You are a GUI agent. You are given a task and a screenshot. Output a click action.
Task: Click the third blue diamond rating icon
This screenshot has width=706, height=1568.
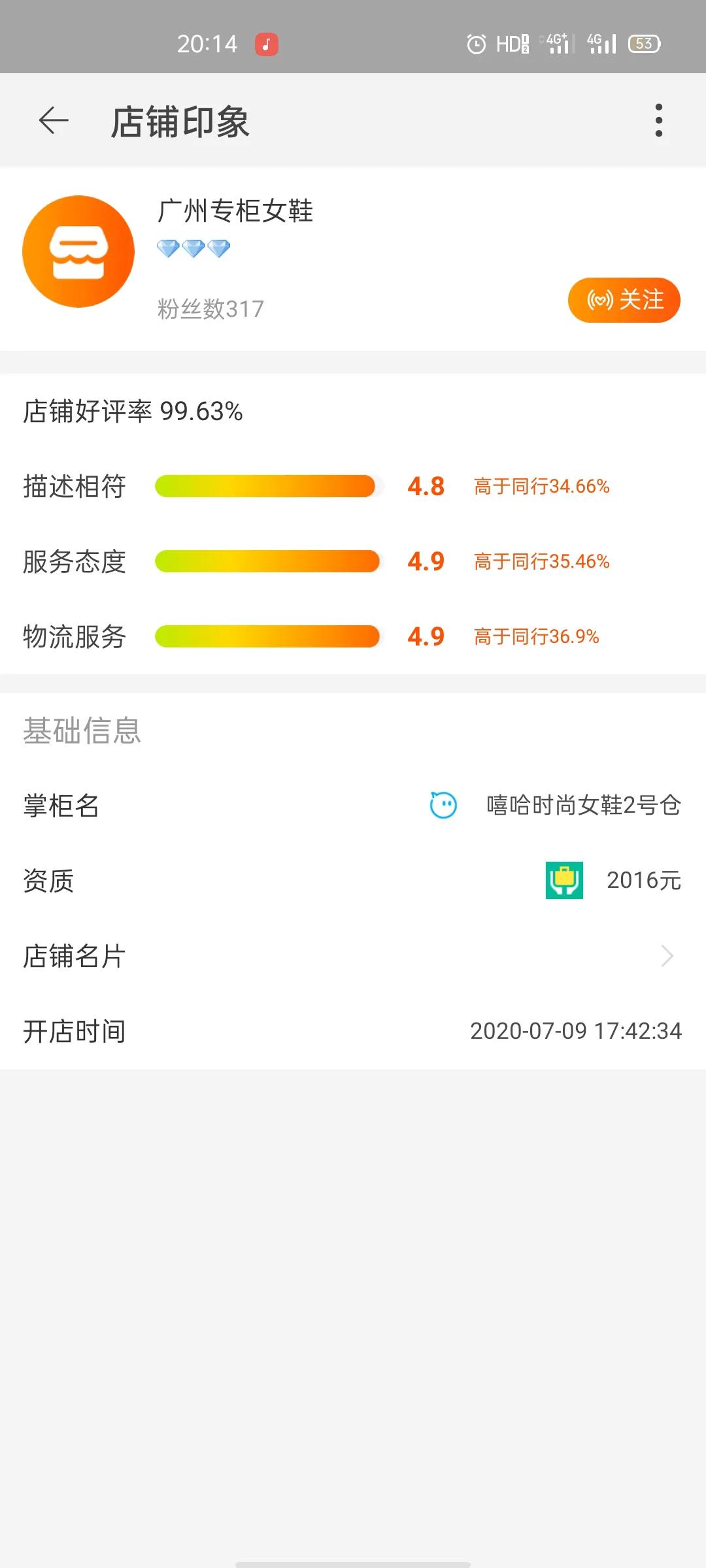pos(218,248)
